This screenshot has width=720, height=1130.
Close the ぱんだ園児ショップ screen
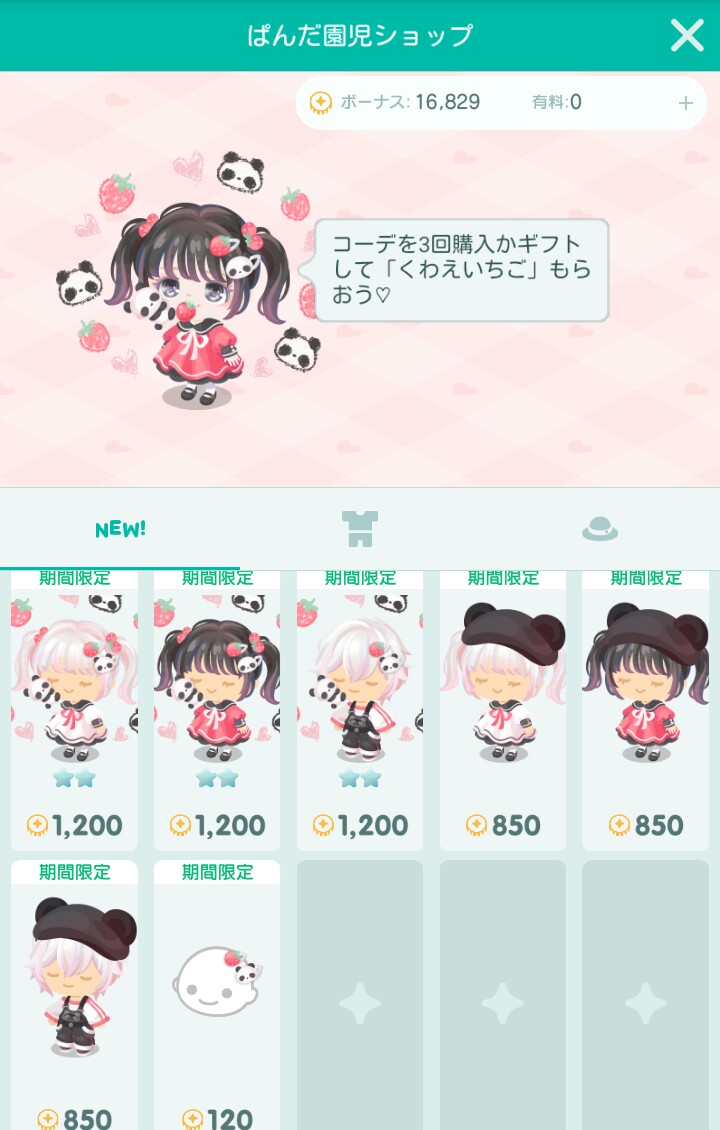pos(687,36)
